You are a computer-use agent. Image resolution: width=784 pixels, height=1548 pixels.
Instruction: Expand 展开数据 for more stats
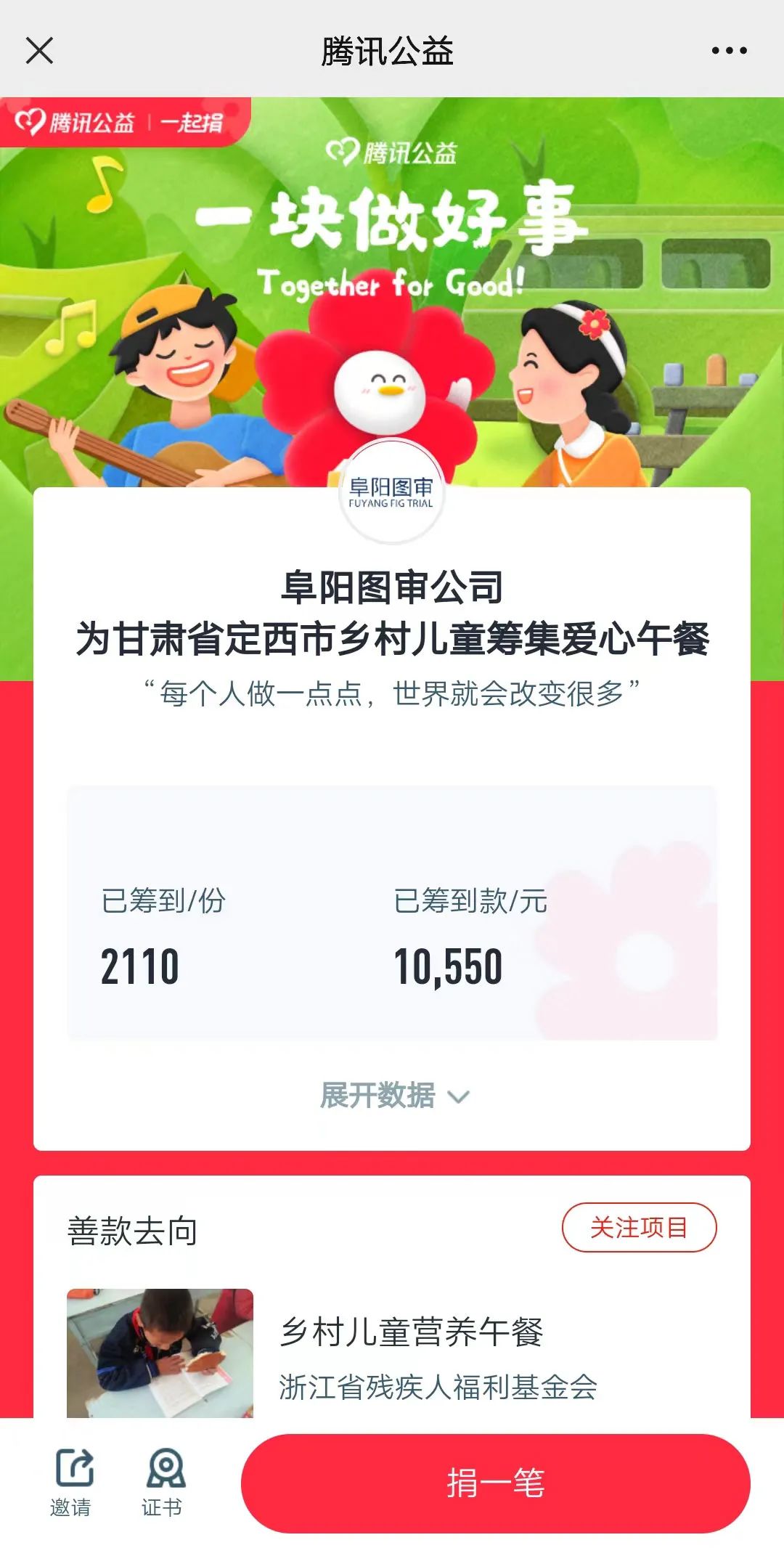tap(394, 1095)
